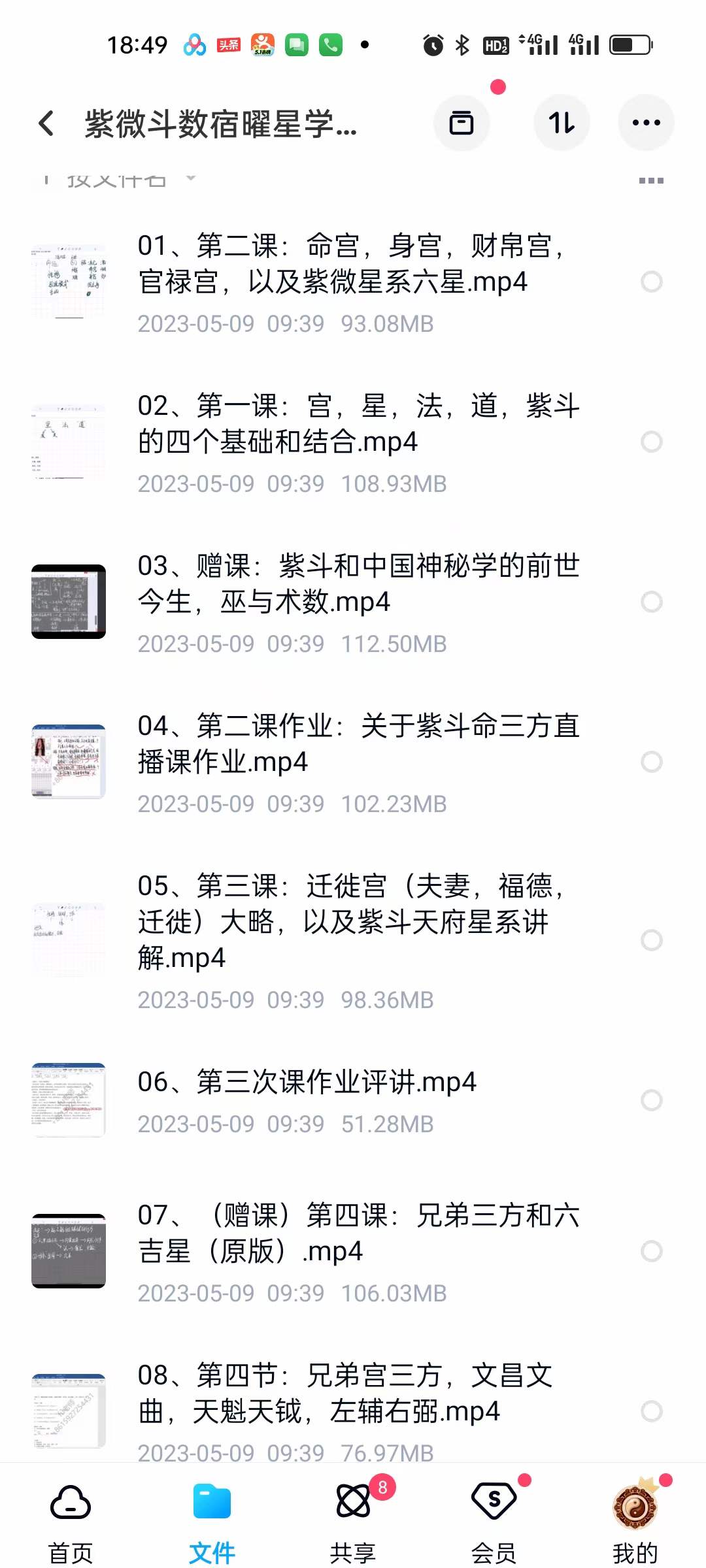This screenshot has height=1568, width=706.
Task: Open the overflow ⋯ menu in the title bar
Action: coord(646,123)
